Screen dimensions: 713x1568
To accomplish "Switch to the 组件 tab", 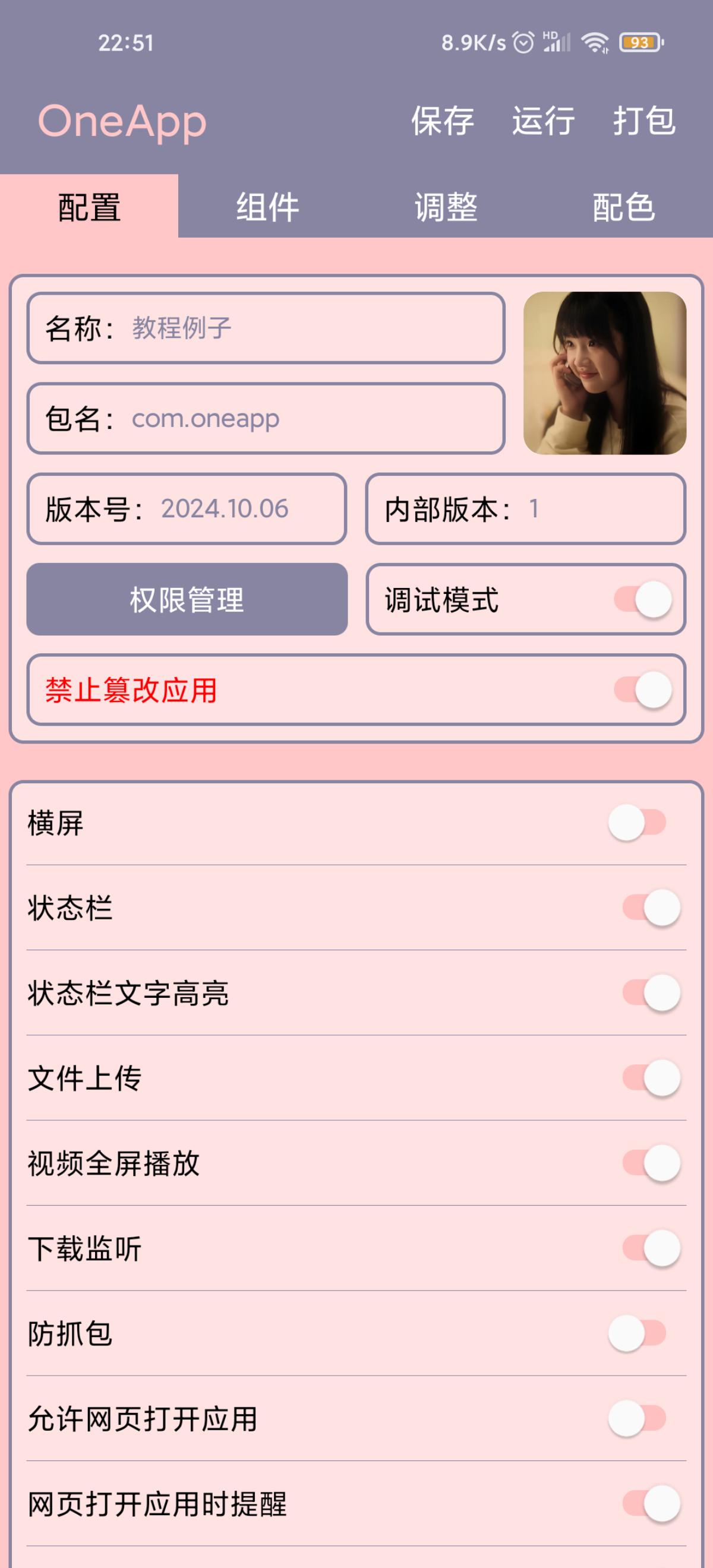I will coord(267,207).
